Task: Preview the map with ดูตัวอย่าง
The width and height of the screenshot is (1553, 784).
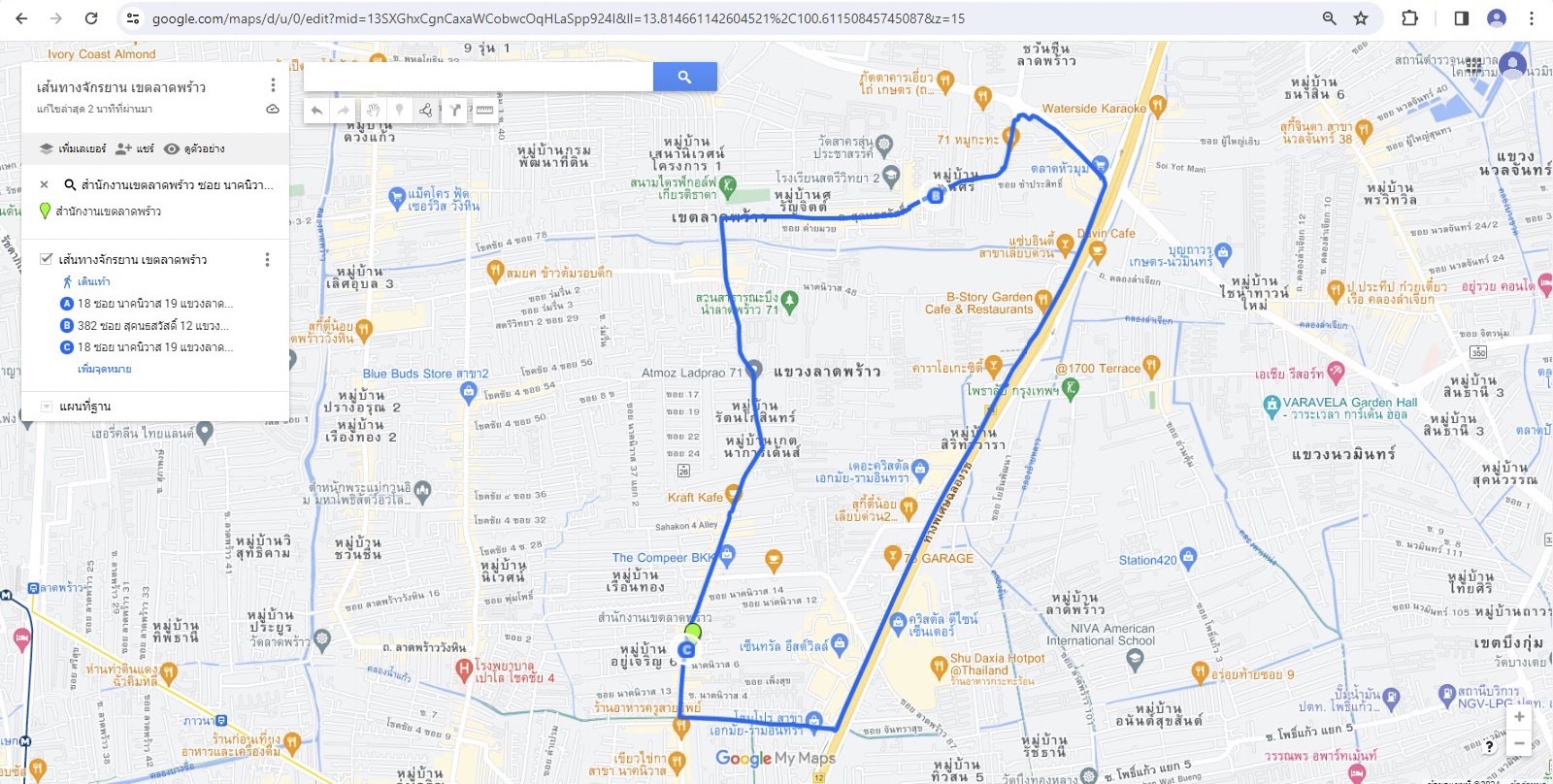Action: point(195,148)
